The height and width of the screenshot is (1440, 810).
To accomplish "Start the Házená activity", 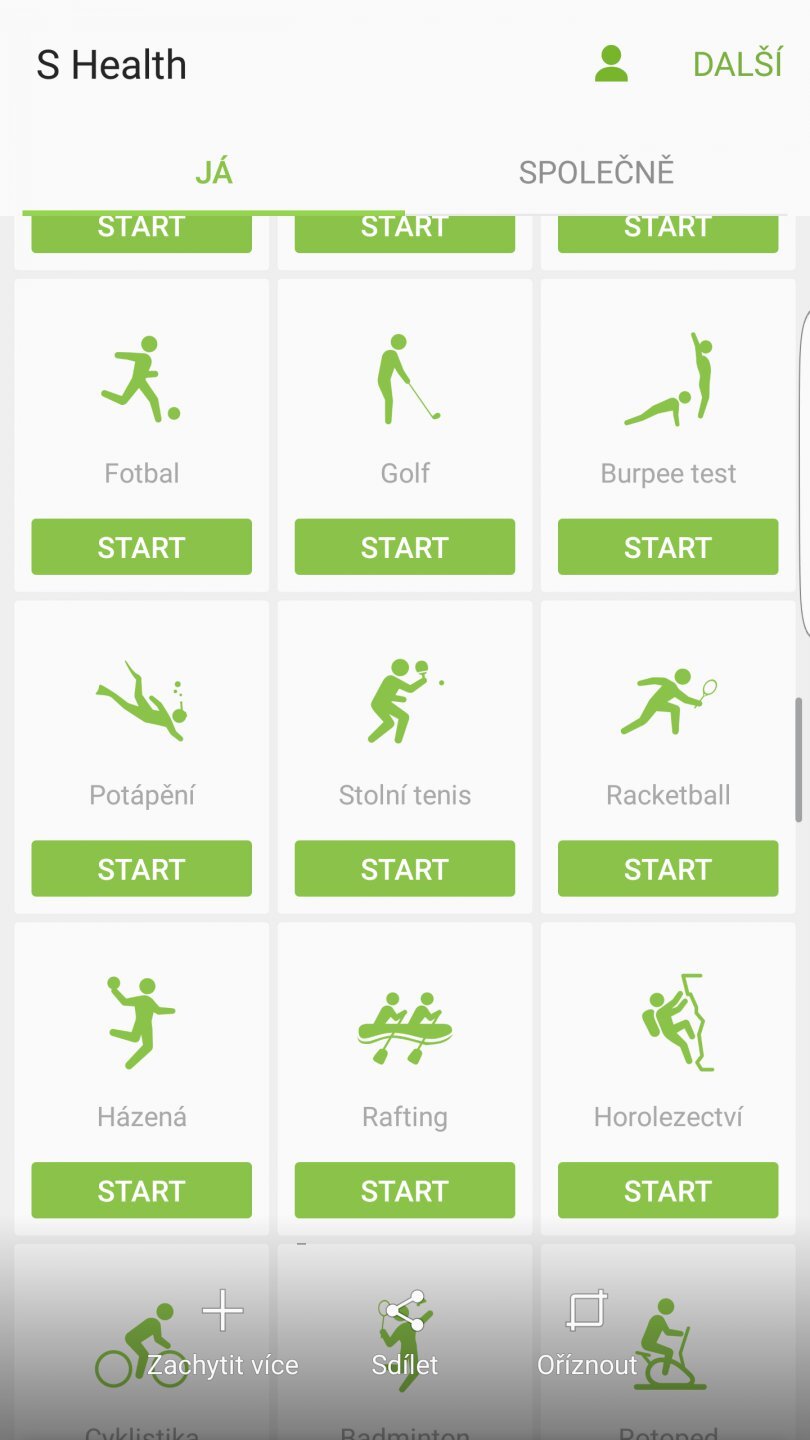I will (141, 1191).
